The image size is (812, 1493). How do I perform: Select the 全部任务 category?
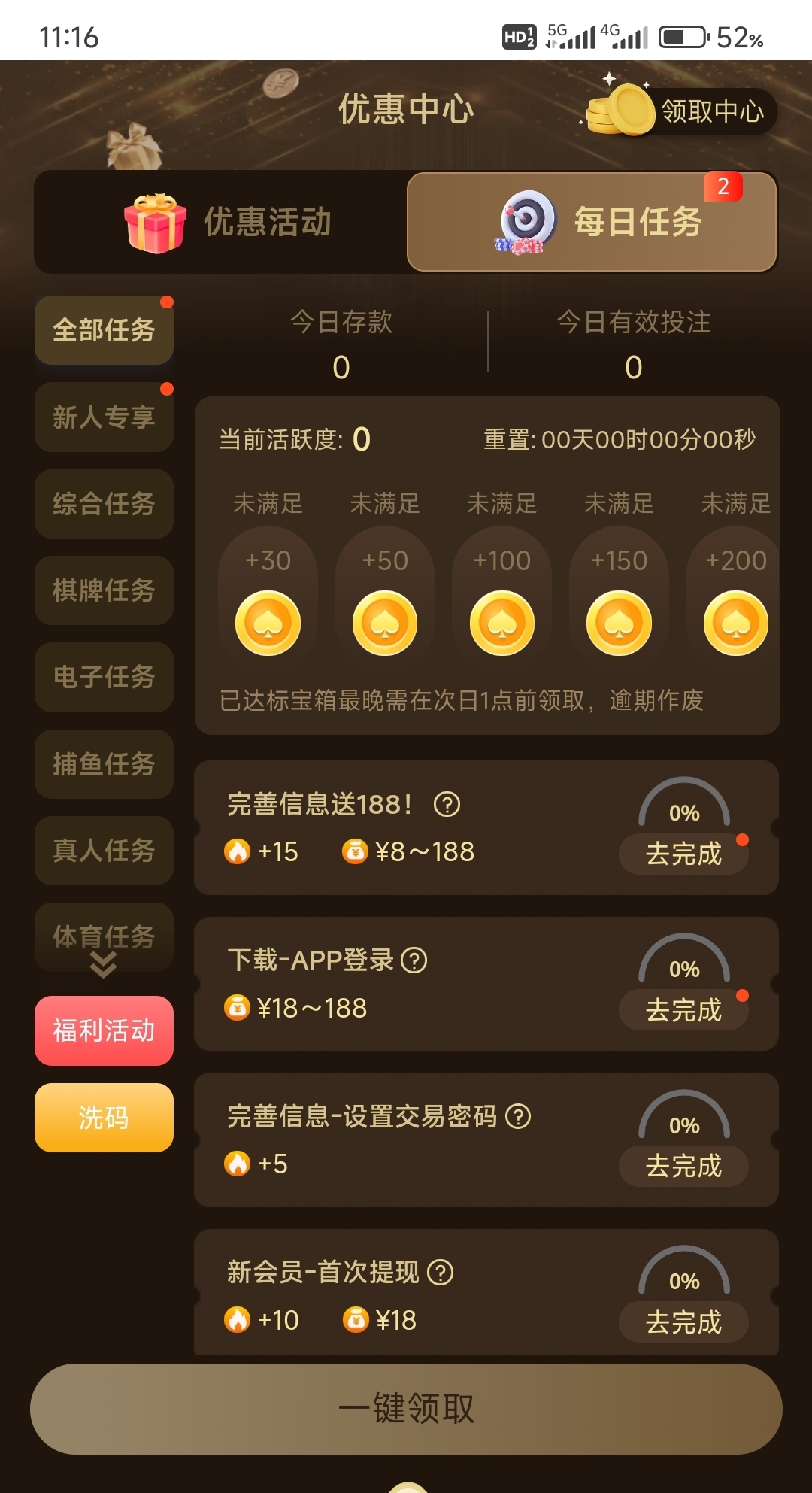[104, 330]
